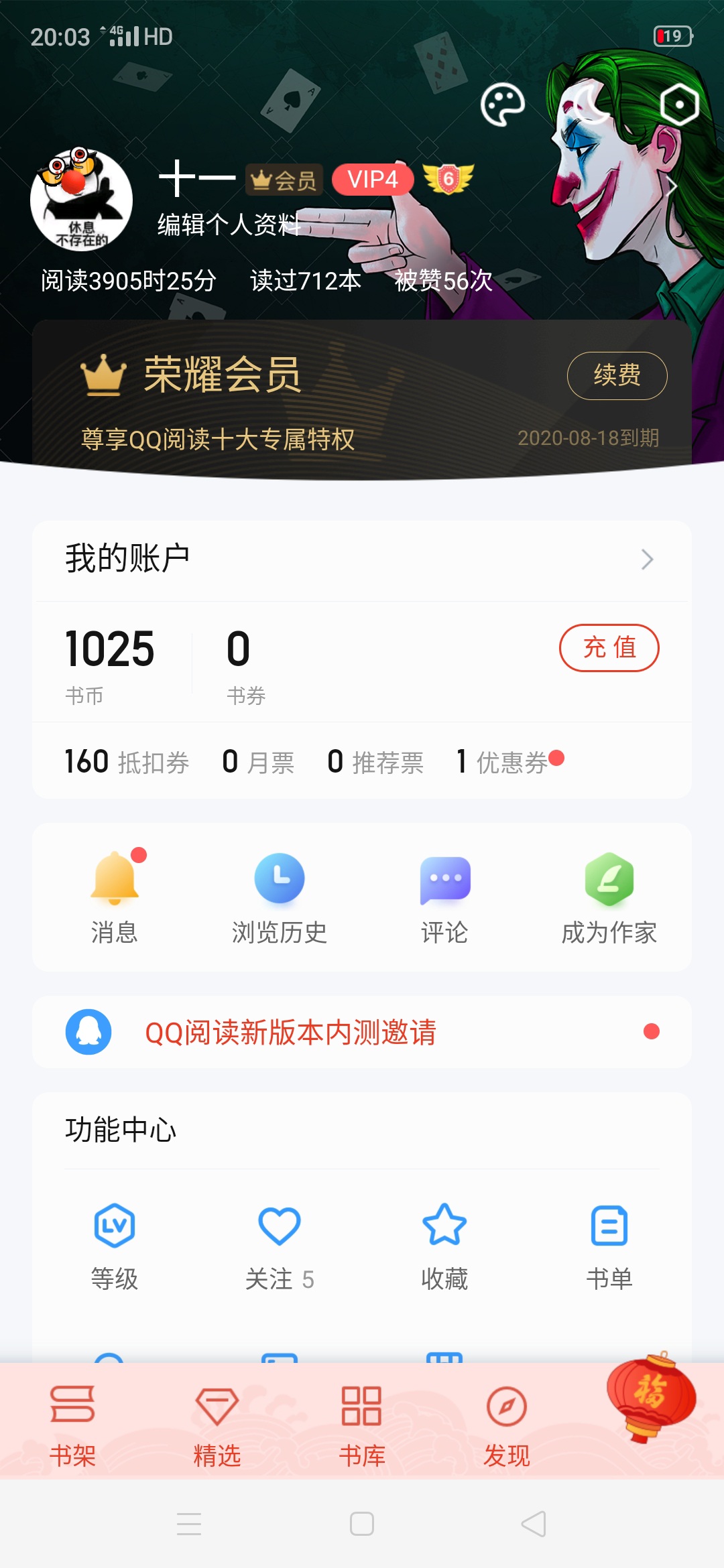The width and height of the screenshot is (724, 1568).
Task: Toggle night mode with the moon icon
Action: 591,105
